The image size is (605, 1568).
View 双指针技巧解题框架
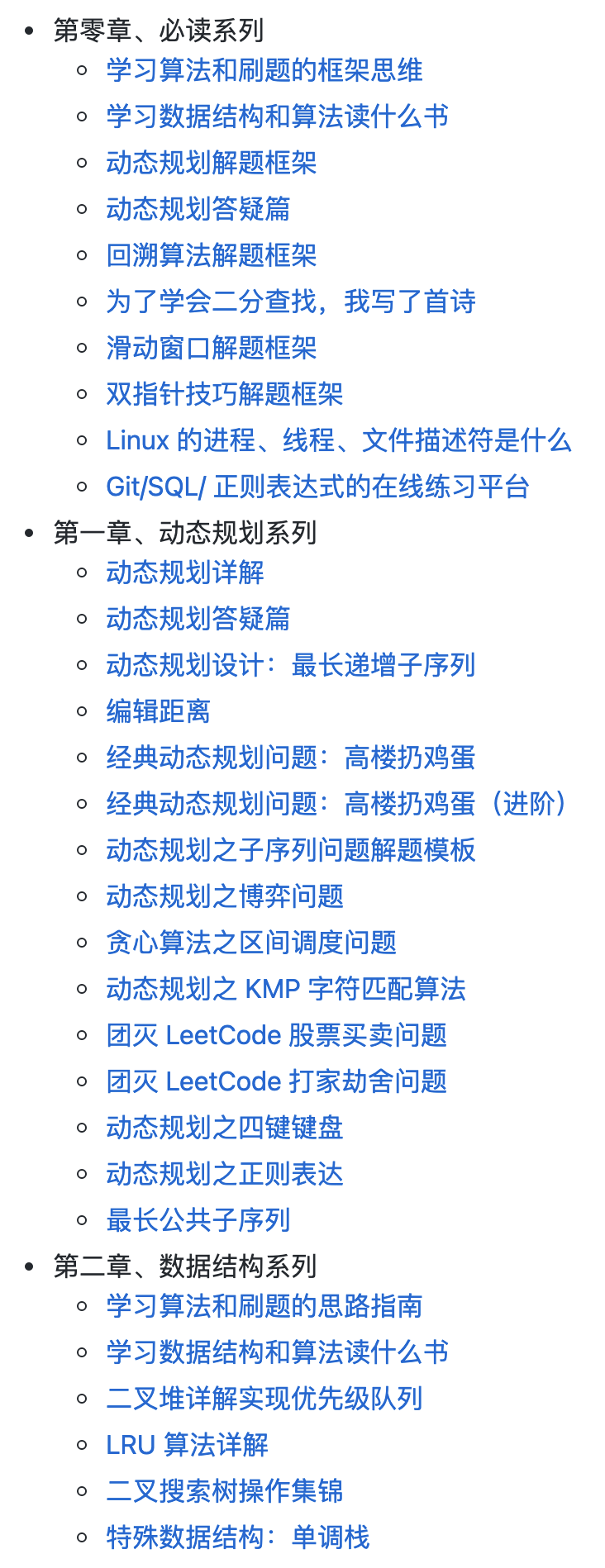[224, 394]
